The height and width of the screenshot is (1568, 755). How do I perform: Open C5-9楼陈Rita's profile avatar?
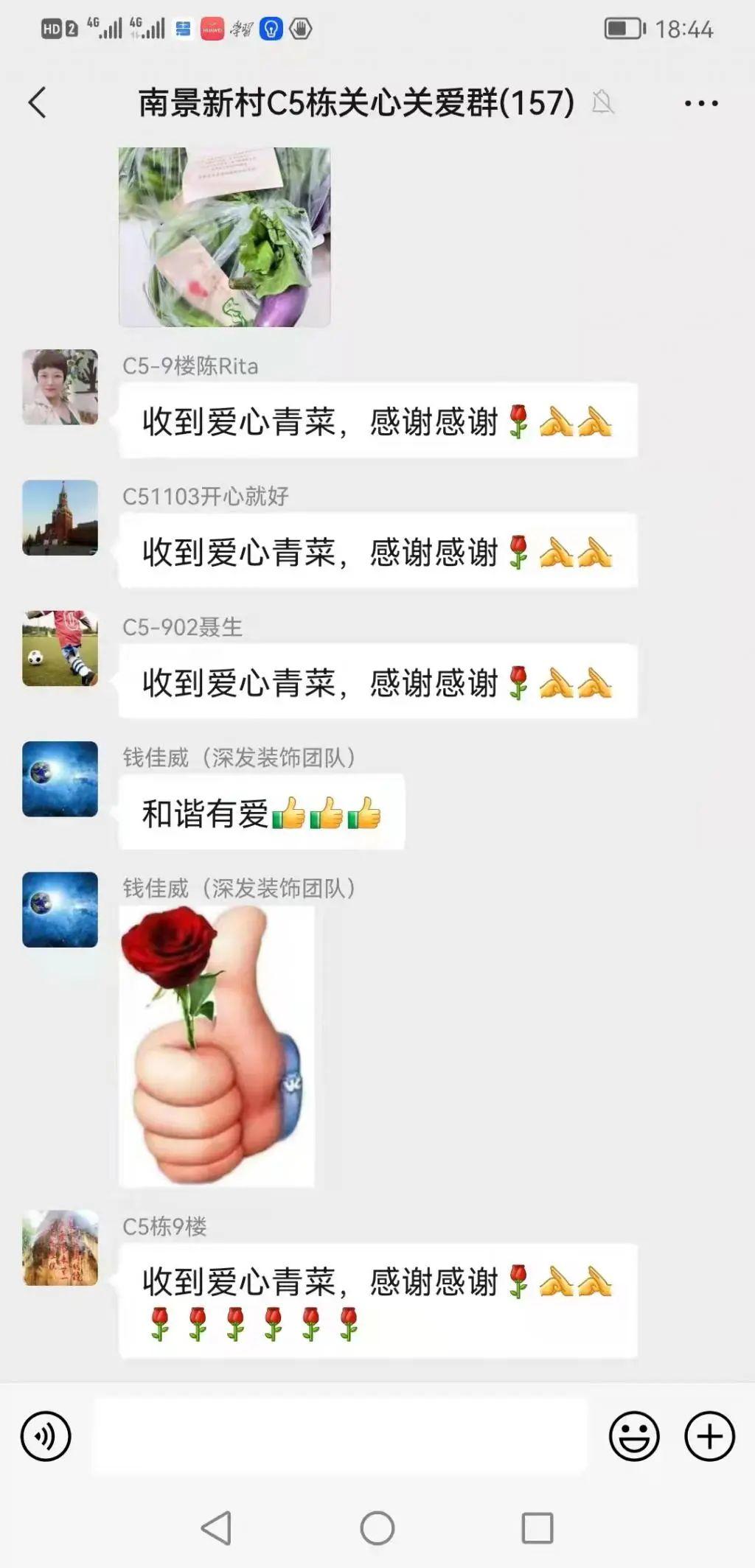click(60, 387)
